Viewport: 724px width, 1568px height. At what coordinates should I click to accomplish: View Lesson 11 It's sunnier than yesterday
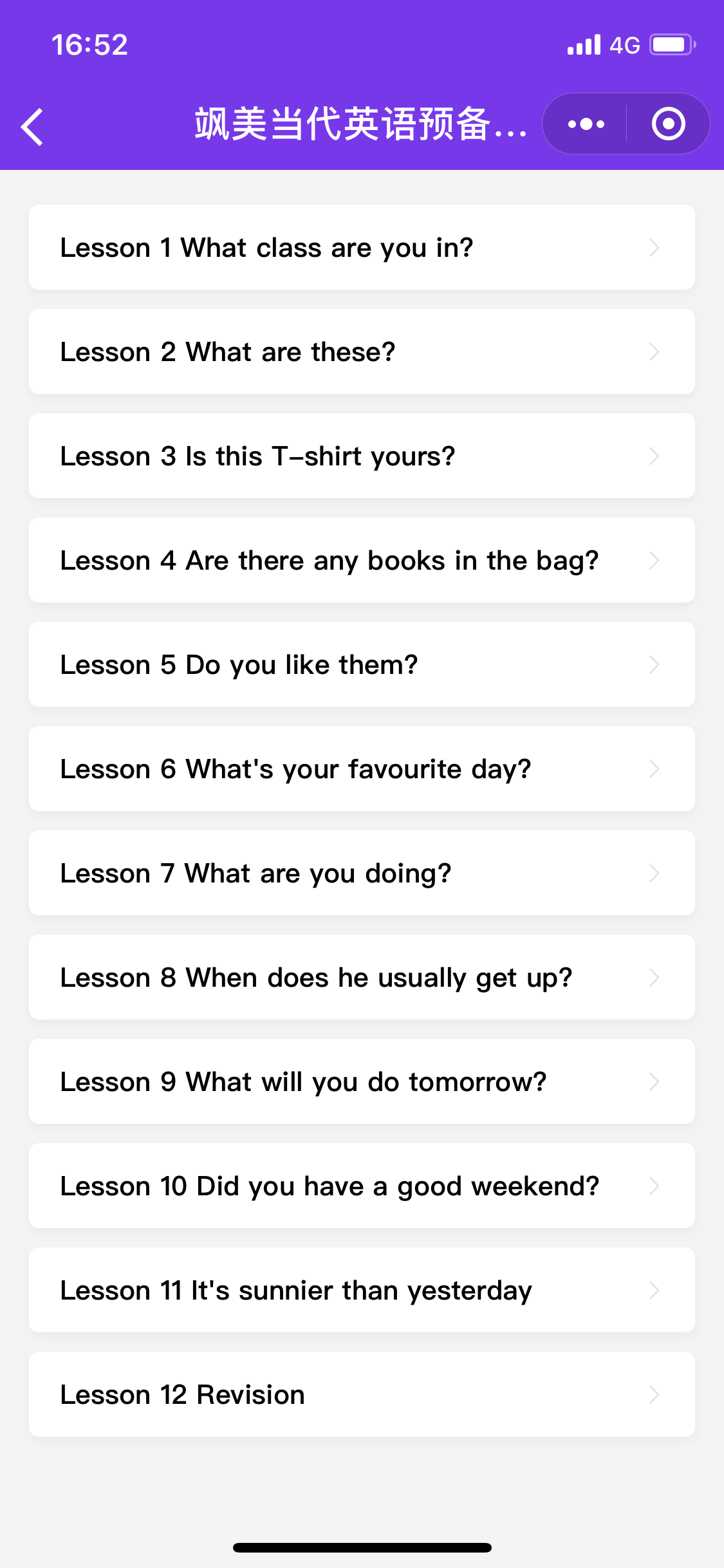coord(362,1290)
